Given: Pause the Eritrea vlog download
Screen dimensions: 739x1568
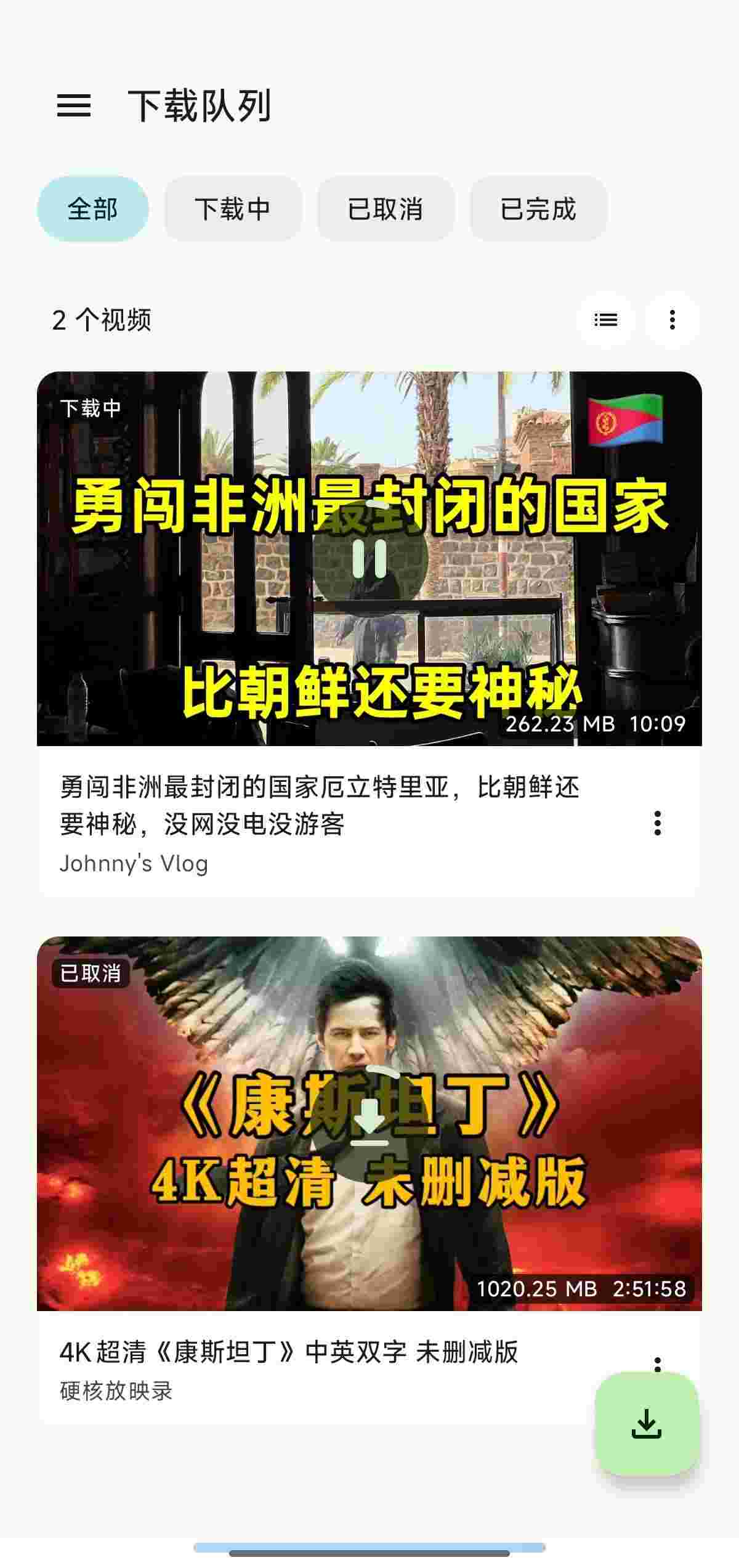Looking at the screenshot, I should (369, 559).
